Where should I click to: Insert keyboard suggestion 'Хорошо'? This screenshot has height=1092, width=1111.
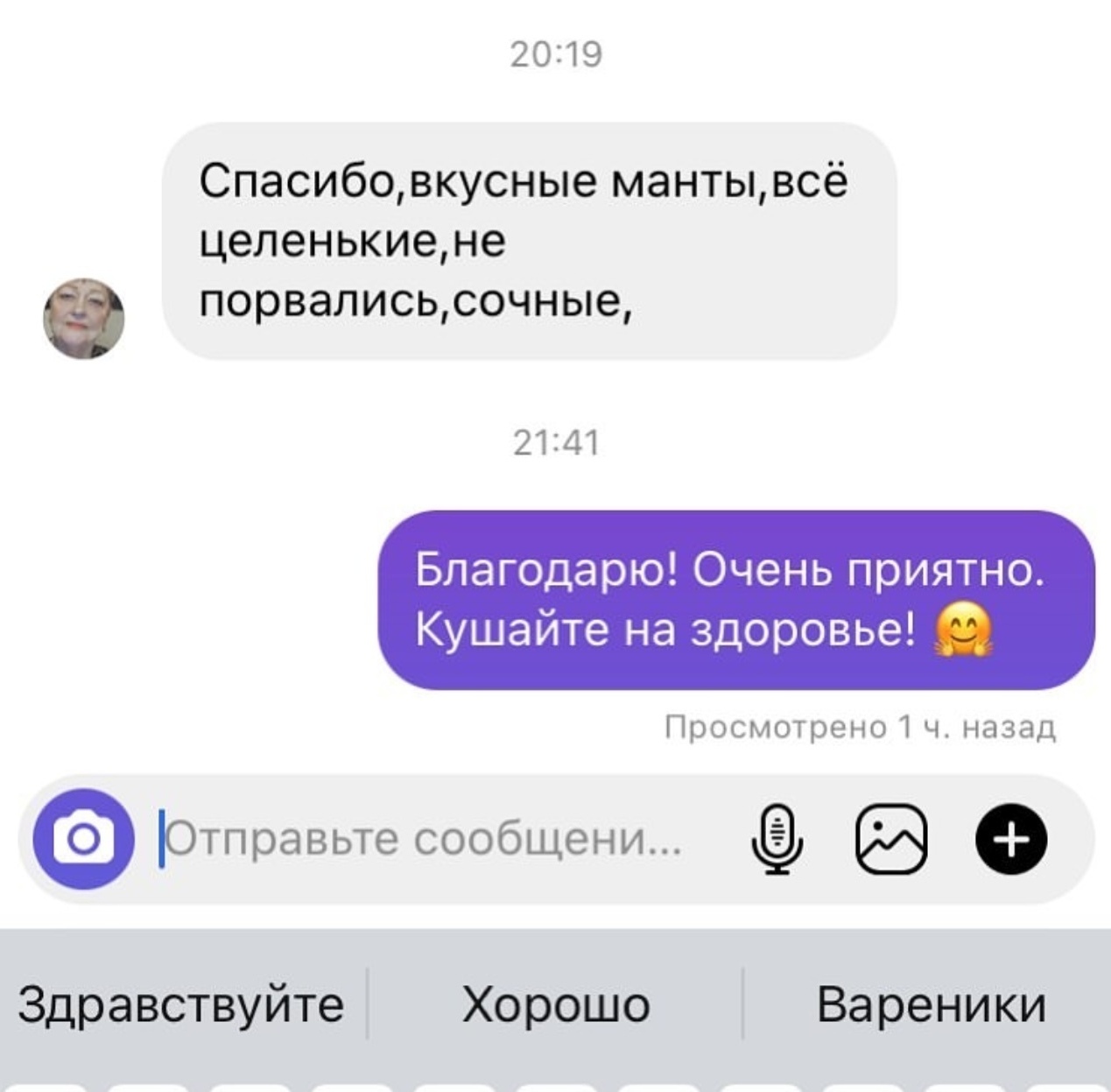(x=556, y=1004)
